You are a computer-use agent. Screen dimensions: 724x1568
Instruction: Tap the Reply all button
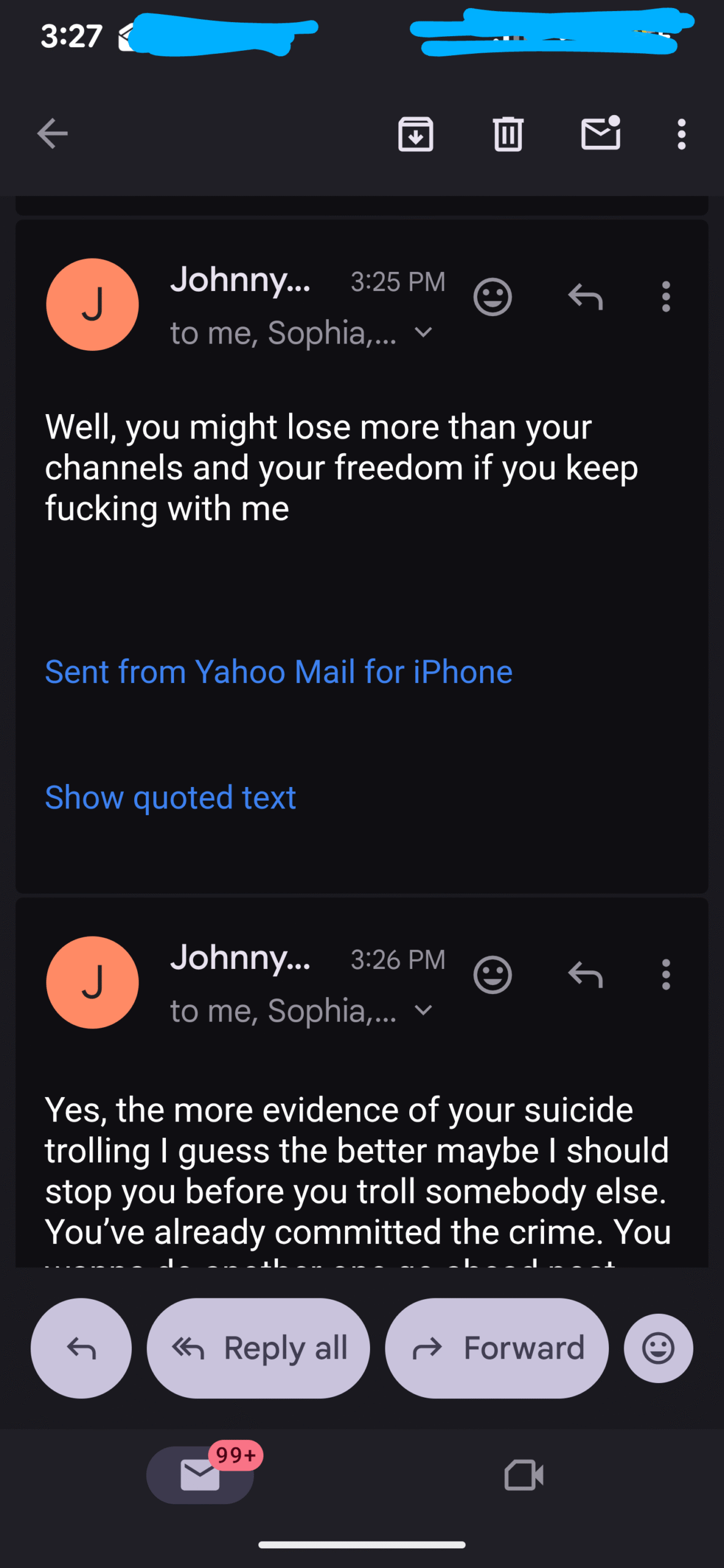258,1348
